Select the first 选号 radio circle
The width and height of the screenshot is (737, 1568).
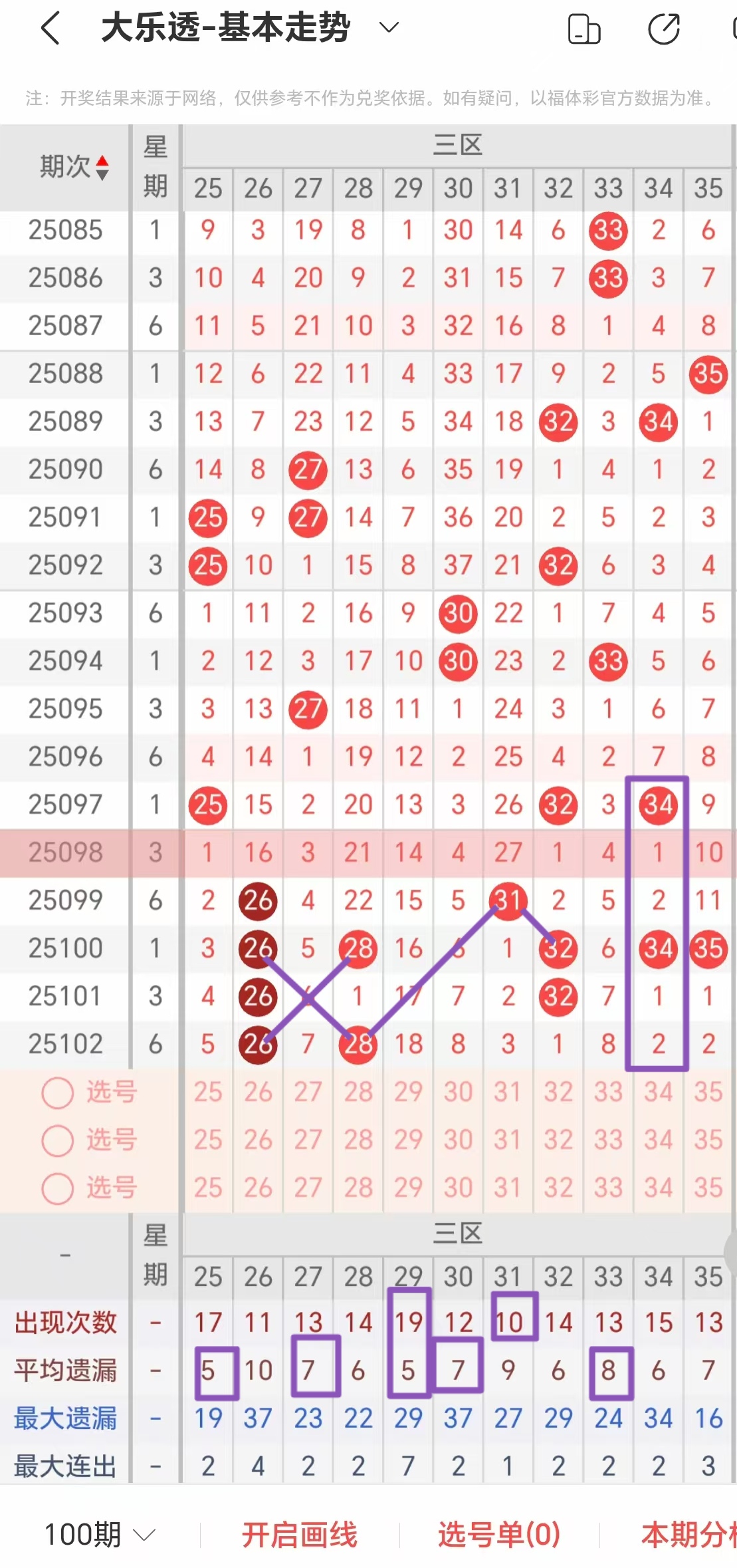pyautogui.click(x=57, y=1091)
